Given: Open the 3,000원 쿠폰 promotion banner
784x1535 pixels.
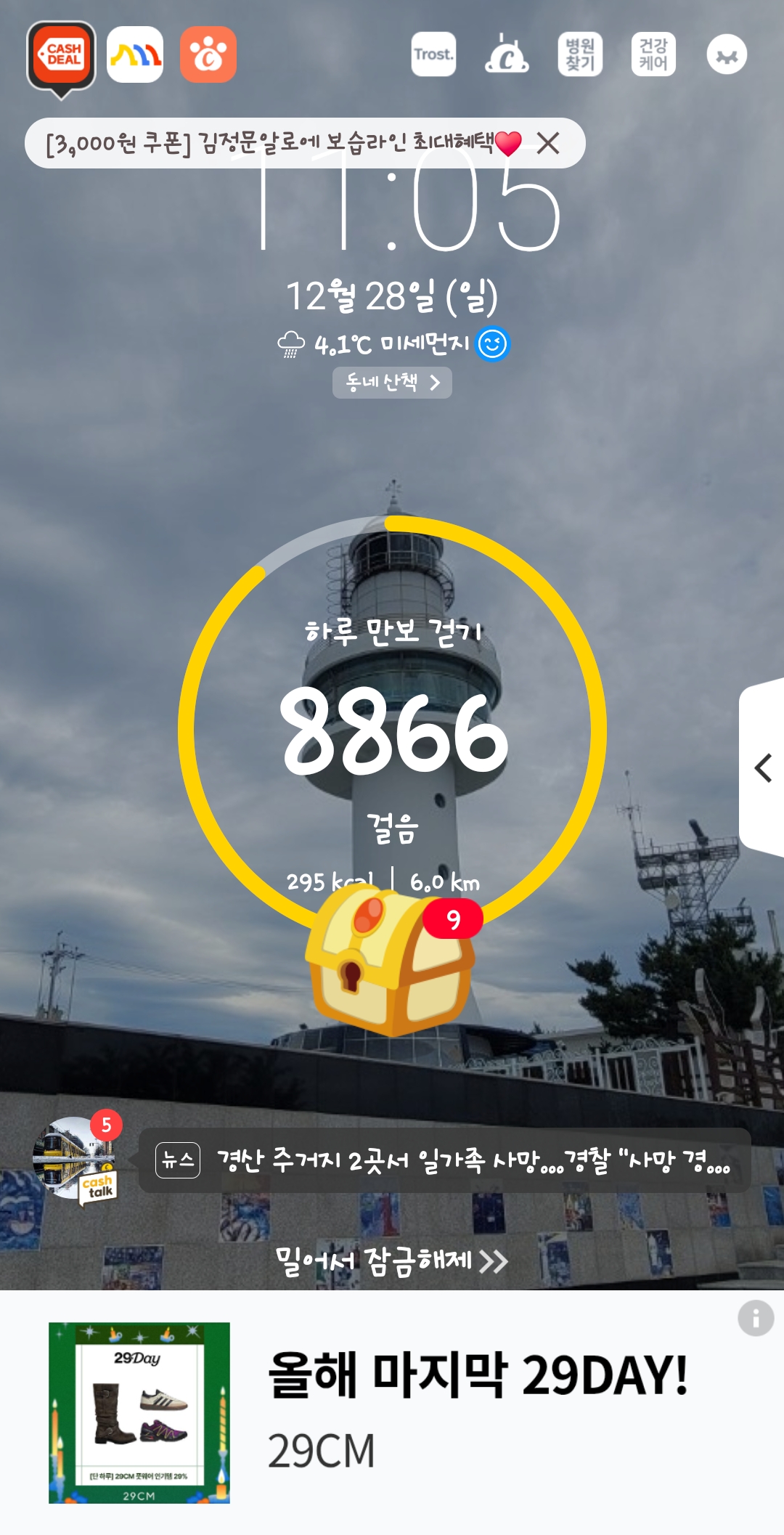Looking at the screenshot, I should 276,143.
